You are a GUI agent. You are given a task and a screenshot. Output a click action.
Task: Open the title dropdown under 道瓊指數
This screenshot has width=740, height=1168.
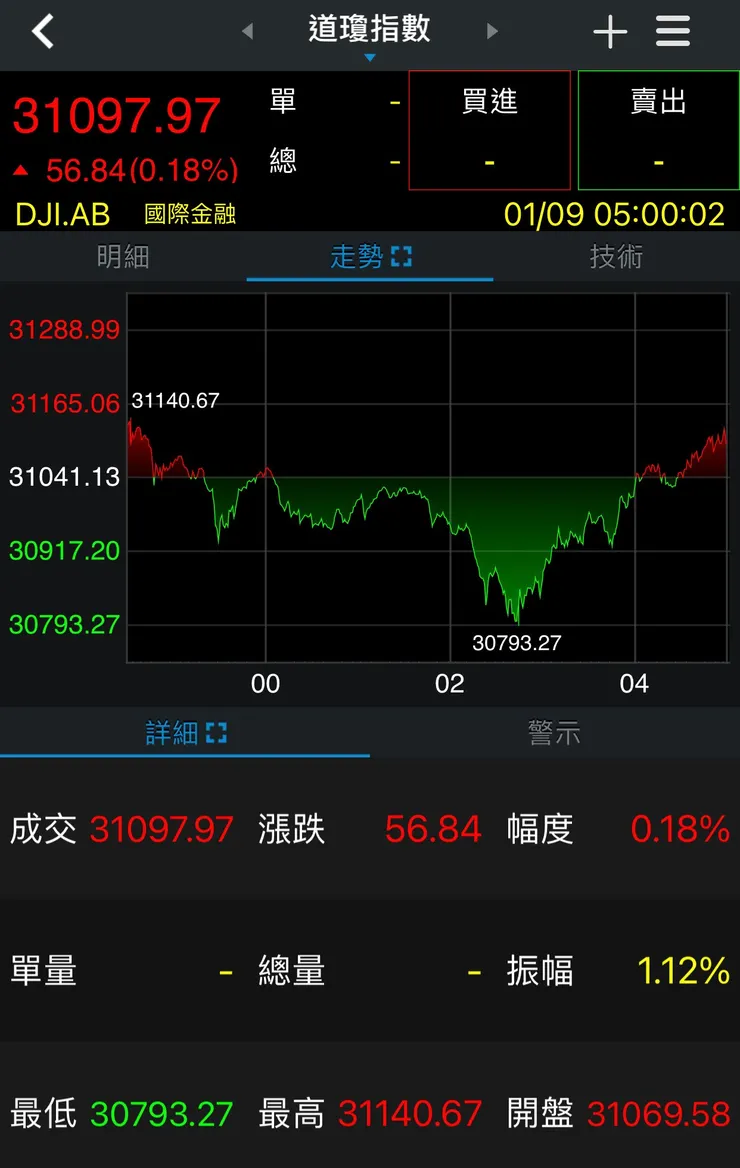(370, 55)
